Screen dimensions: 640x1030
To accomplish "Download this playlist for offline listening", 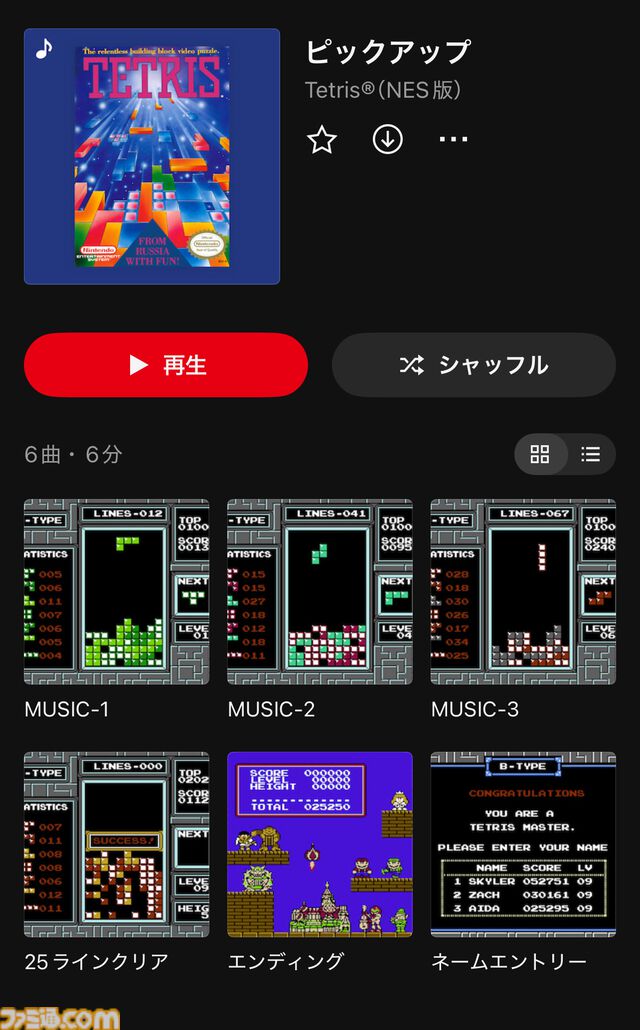I will click(x=388, y=139).
